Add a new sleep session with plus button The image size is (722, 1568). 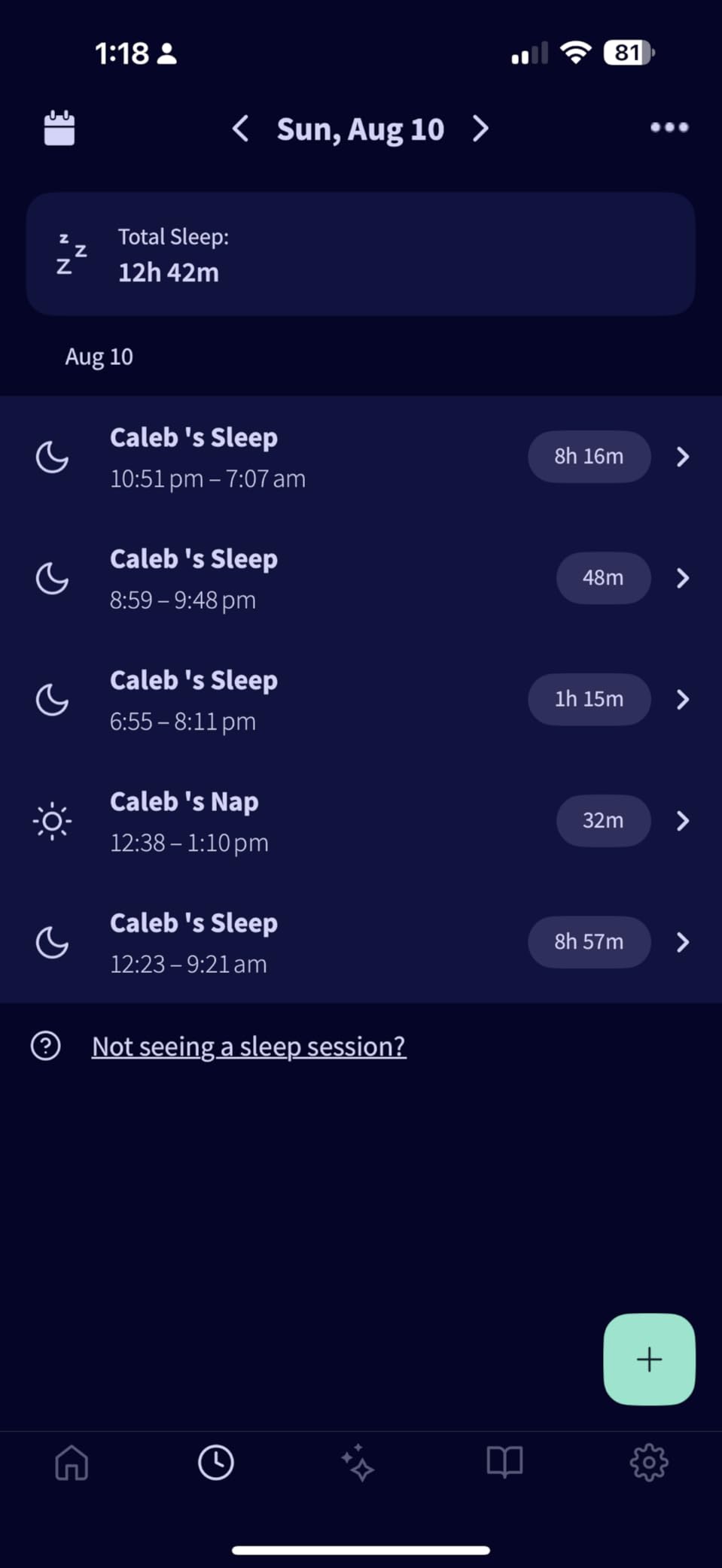click(649, 1359)
